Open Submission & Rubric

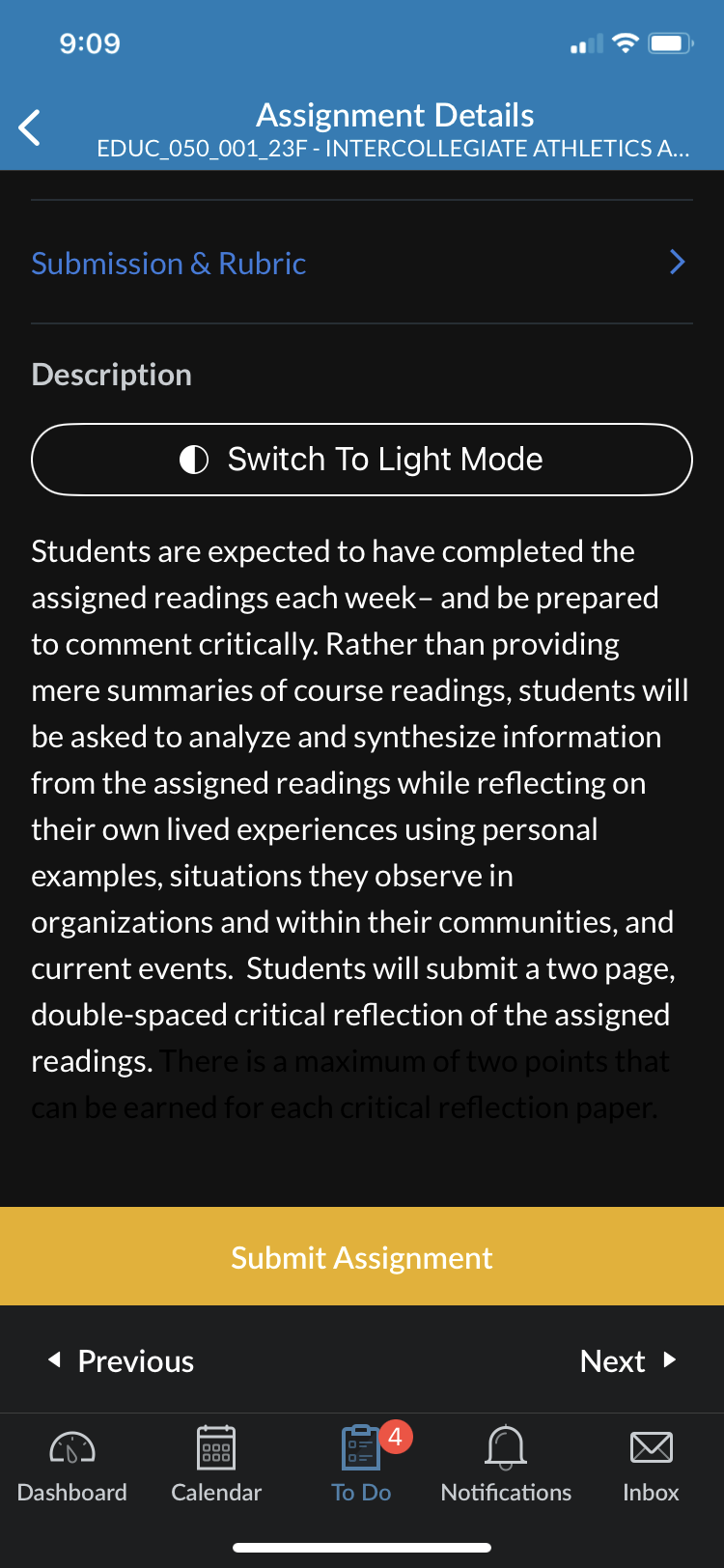(362, 263)
